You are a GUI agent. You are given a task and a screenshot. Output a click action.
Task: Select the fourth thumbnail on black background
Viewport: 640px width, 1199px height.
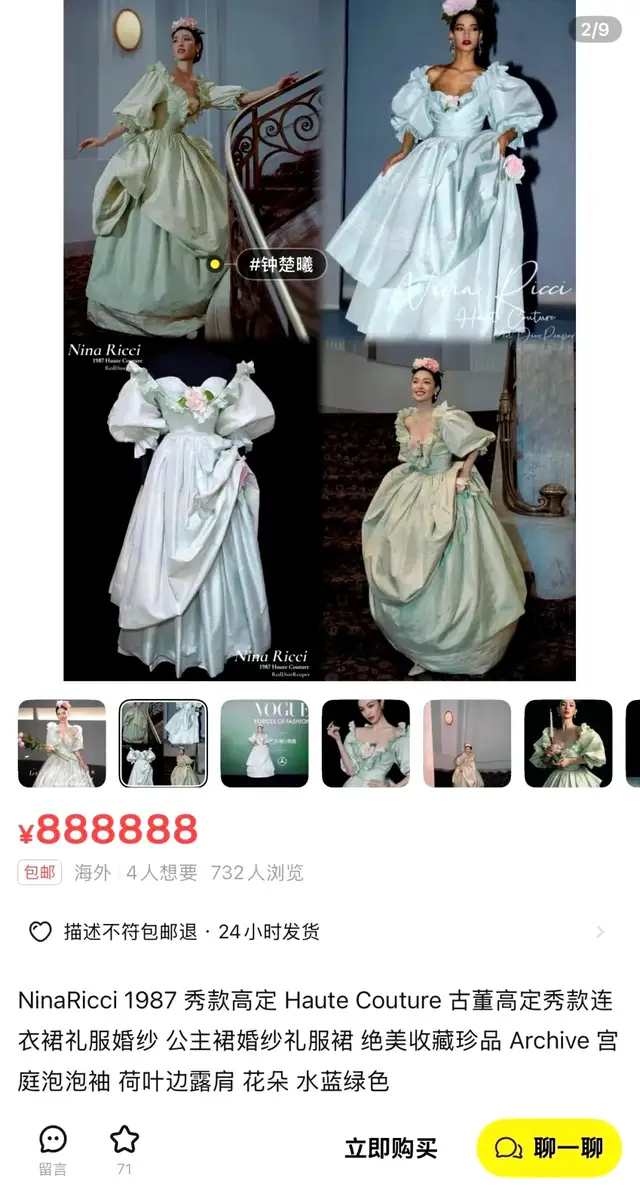(x=366, y=743)
